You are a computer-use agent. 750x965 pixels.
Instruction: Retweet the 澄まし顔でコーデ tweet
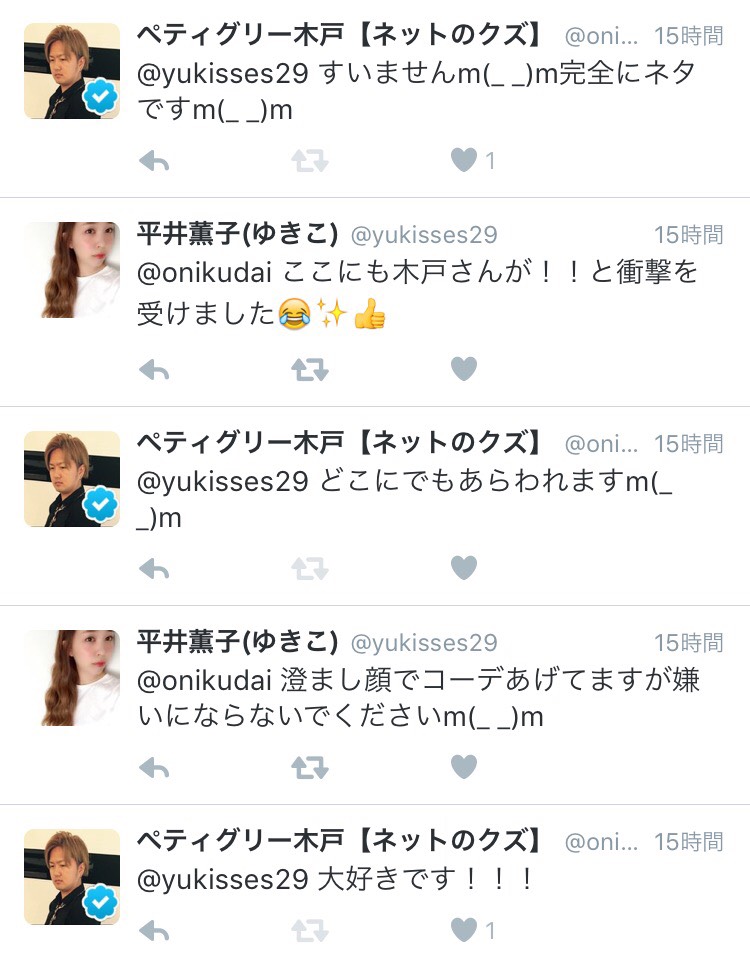pyautogui.click(x=310, y=767)
